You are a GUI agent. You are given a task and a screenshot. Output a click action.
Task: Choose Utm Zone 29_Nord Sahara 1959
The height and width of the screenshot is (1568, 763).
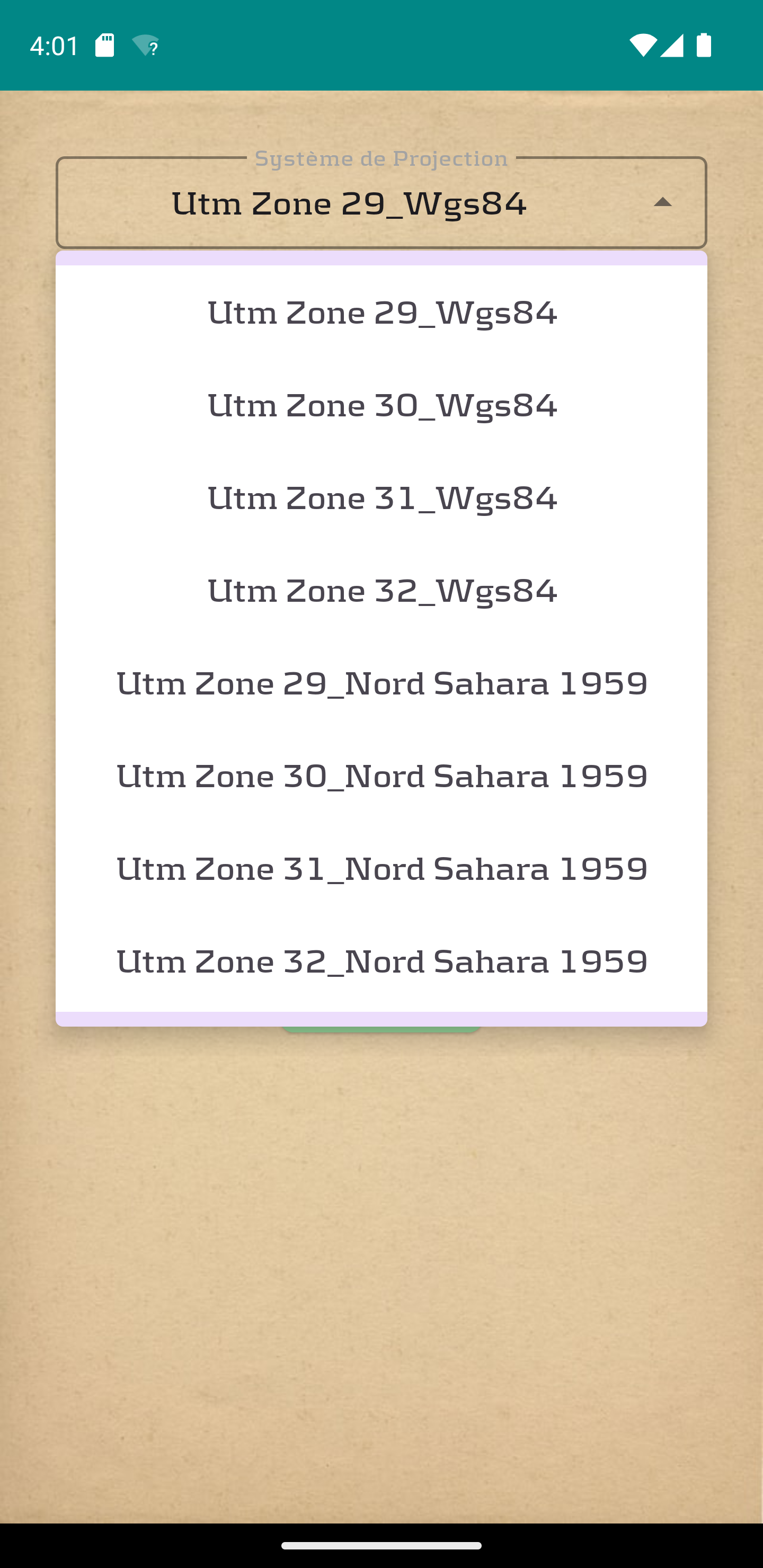pyautogui.click(x=382, y=683)
